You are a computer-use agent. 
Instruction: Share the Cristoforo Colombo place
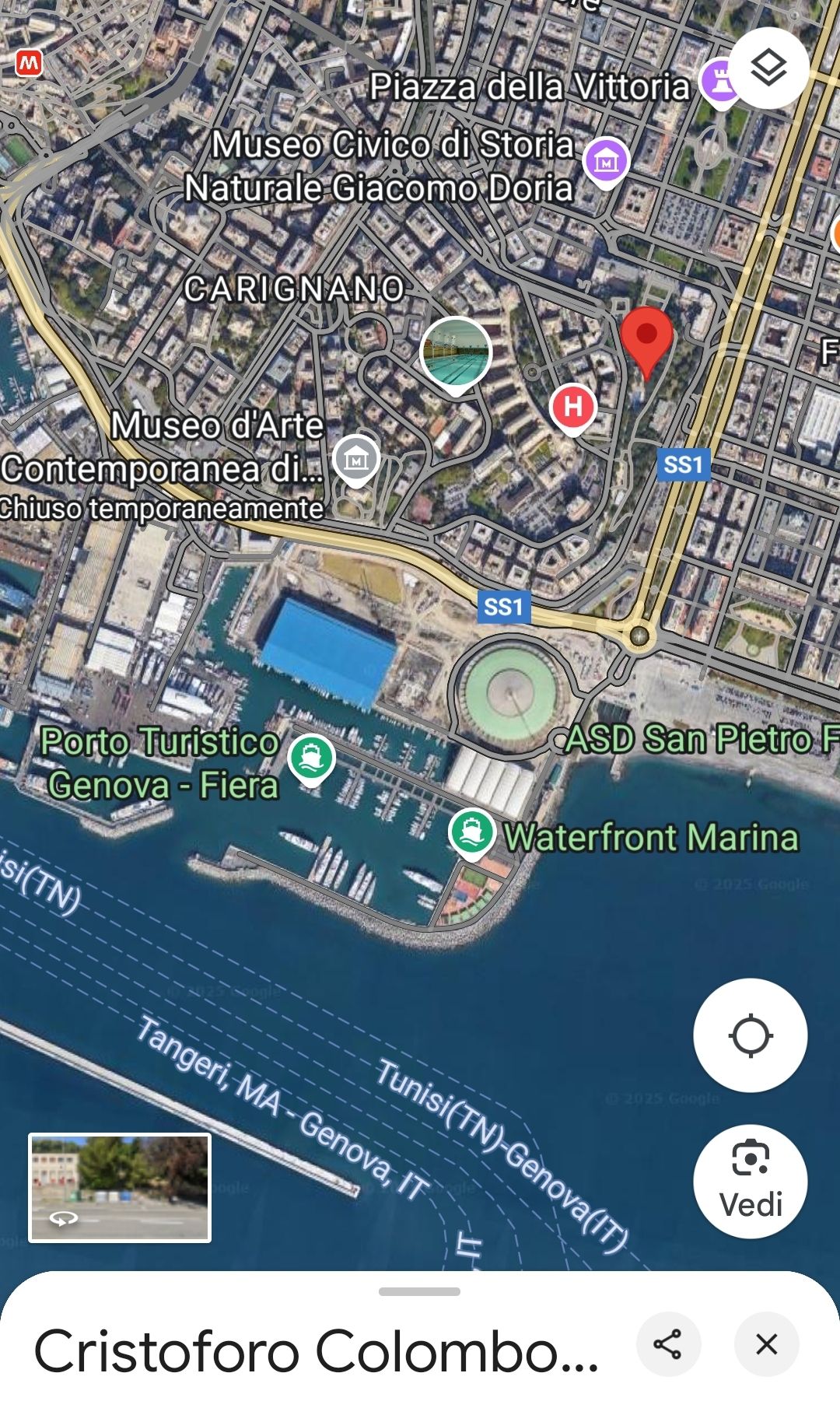pyautogui.click(x=668, y=1344)
